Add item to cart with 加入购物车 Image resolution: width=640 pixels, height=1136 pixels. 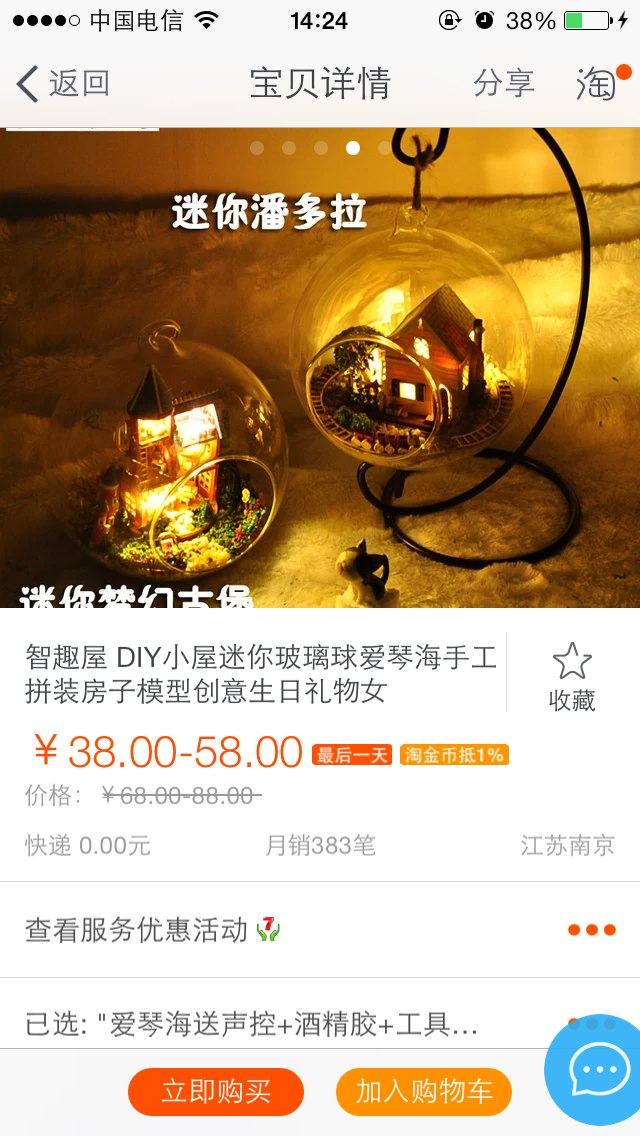coord(424,1092)
